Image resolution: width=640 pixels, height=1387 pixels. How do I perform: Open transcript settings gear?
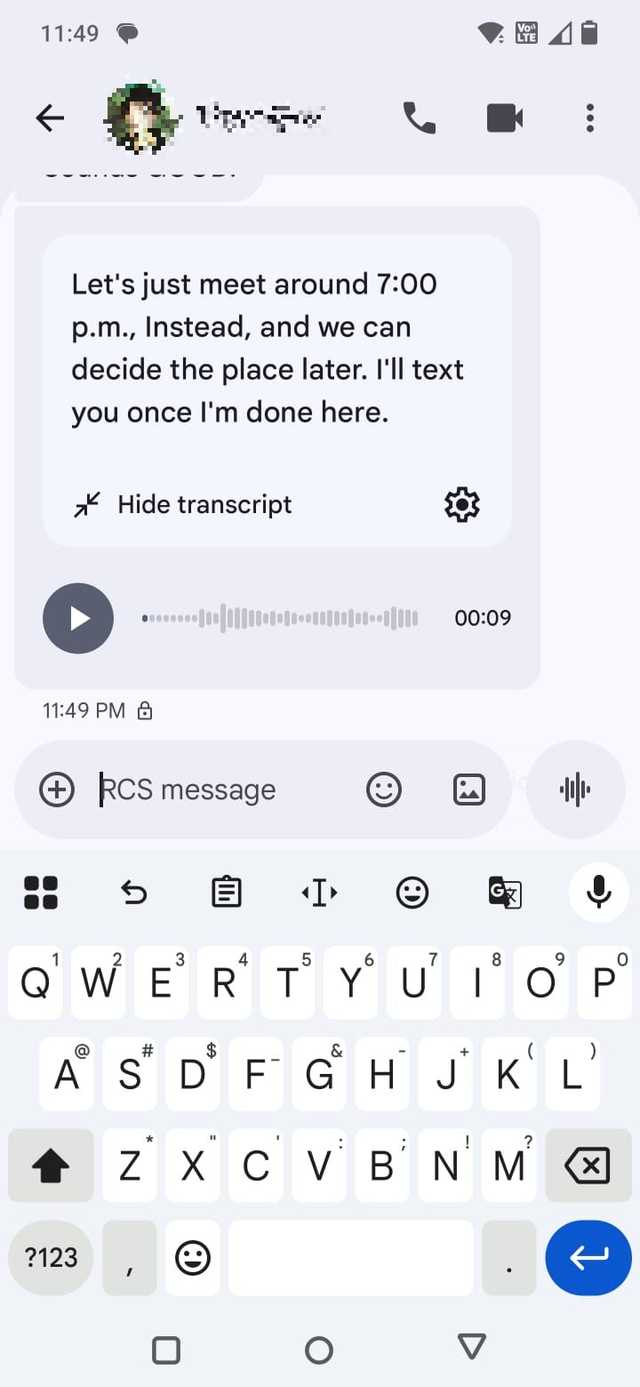click(461, 505)
